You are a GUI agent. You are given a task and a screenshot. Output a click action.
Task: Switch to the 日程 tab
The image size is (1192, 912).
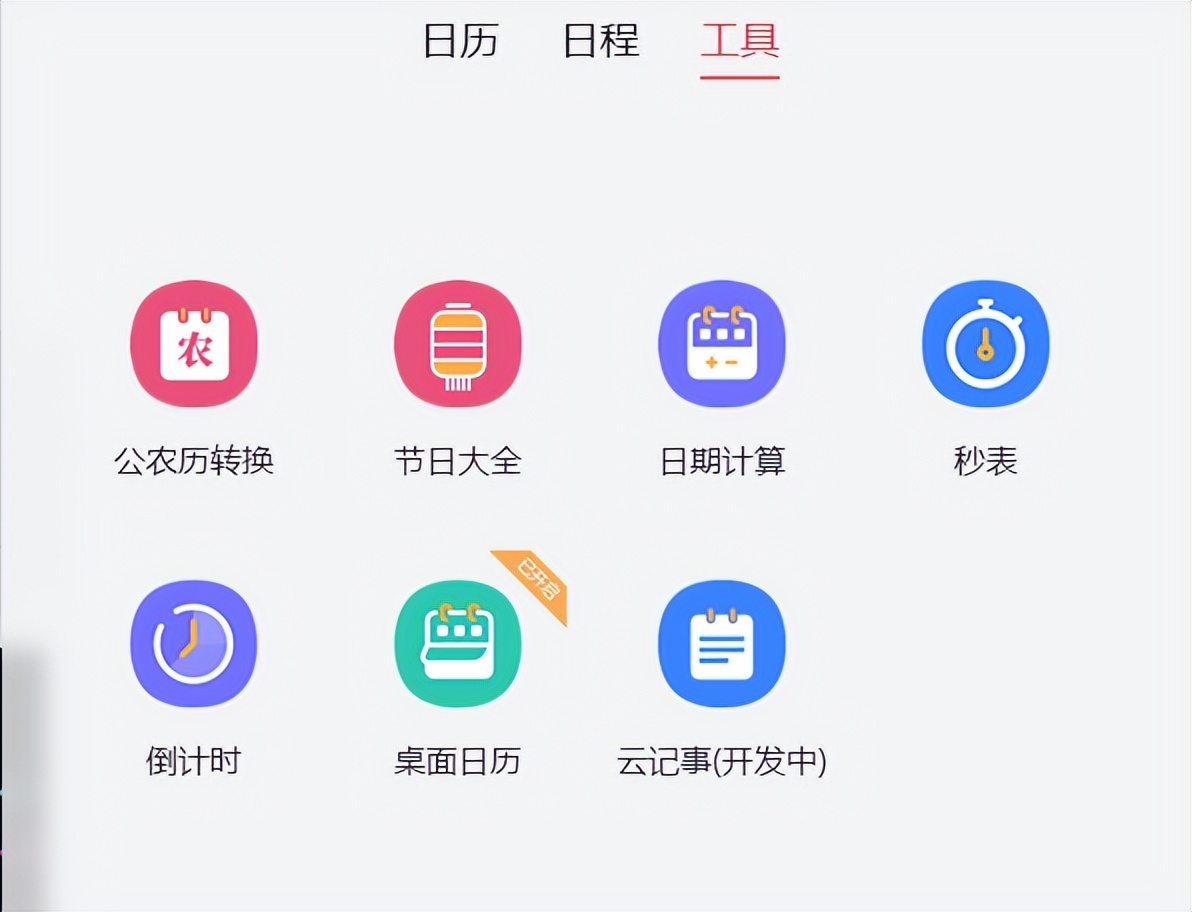[x=600, y=42]
